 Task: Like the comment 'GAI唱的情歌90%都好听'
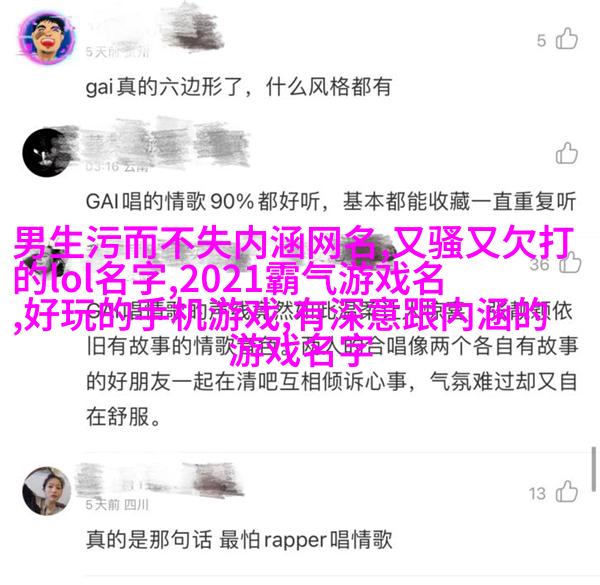[567, 153]
